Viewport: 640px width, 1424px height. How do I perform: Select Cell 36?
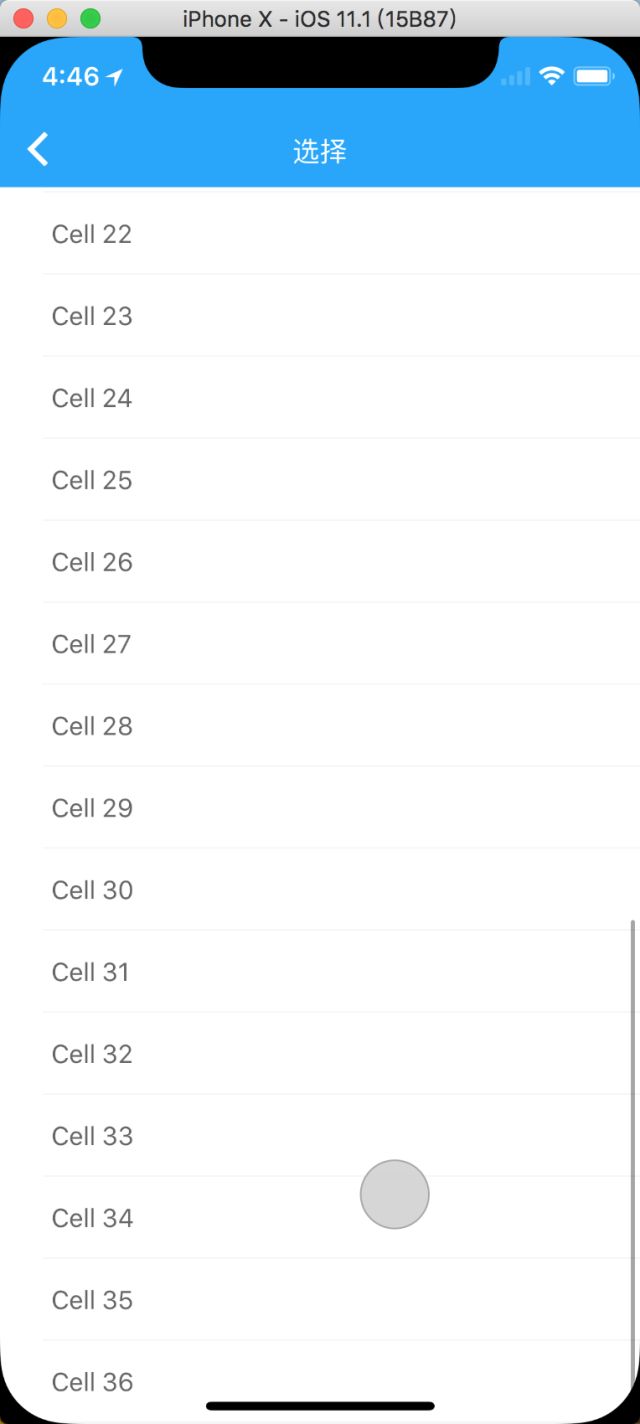pos(320,1381)
